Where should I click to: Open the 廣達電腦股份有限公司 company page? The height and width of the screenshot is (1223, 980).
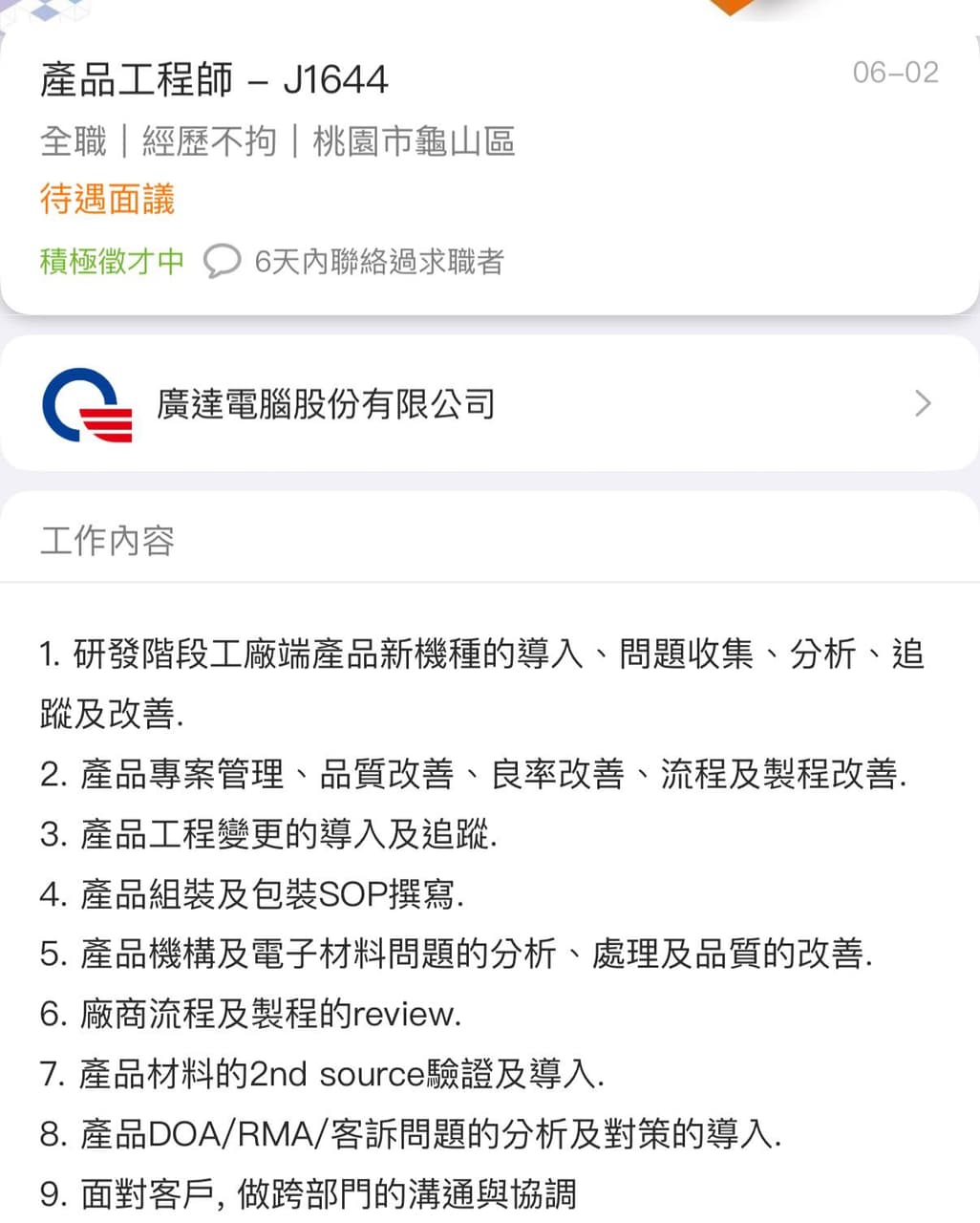[489, 403]
